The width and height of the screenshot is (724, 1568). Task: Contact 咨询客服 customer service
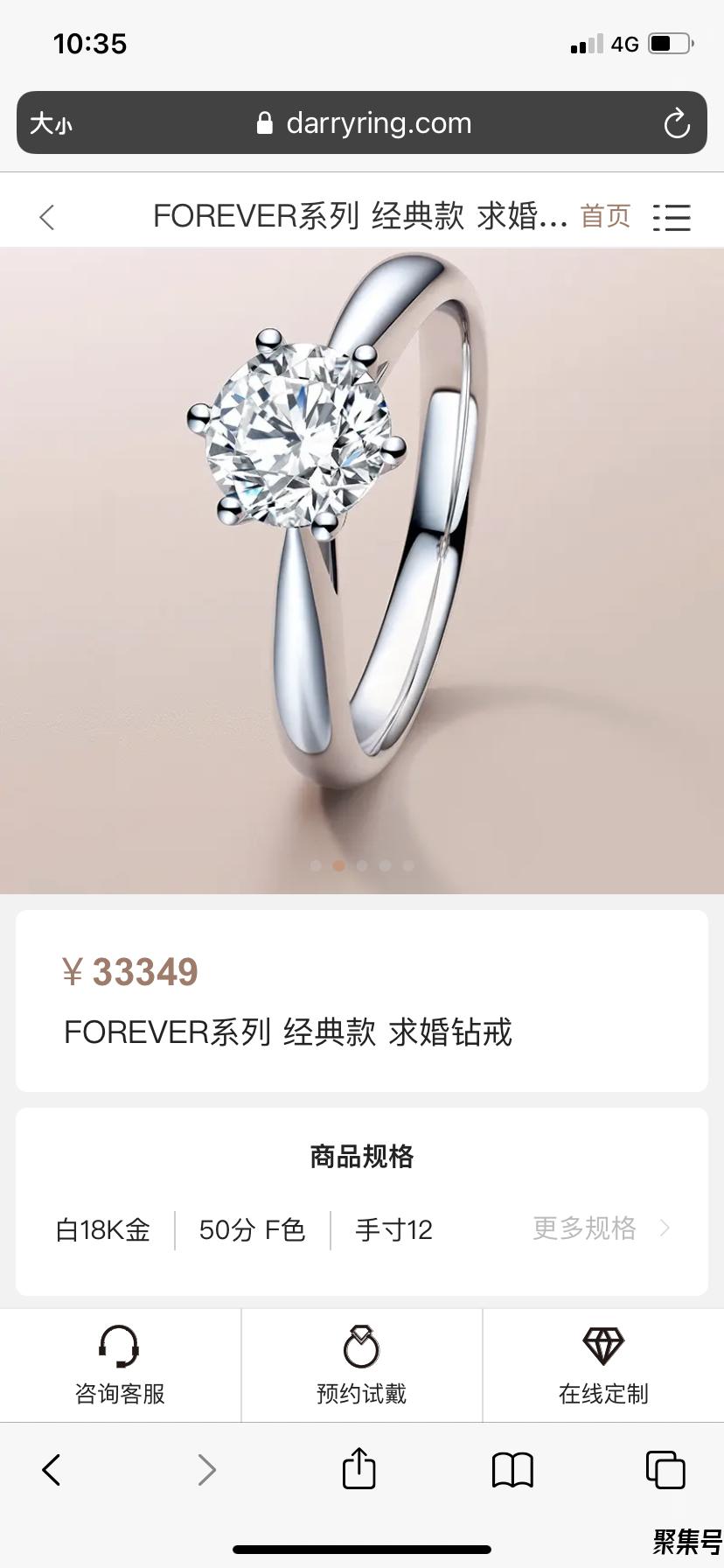click(120, 1365)
